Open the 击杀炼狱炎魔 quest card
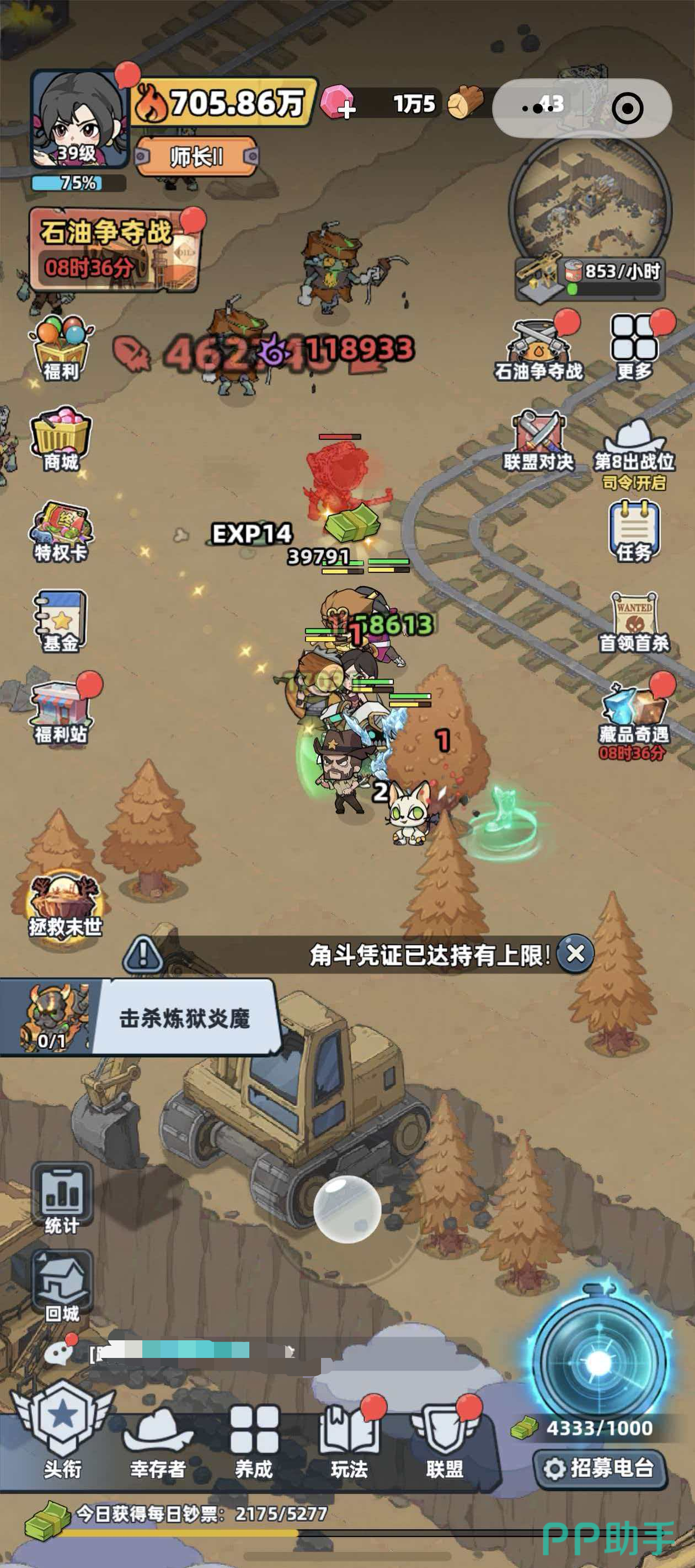Image resolution: width=695 pixels, height=1568 pixels. (x=183, y=1018)
